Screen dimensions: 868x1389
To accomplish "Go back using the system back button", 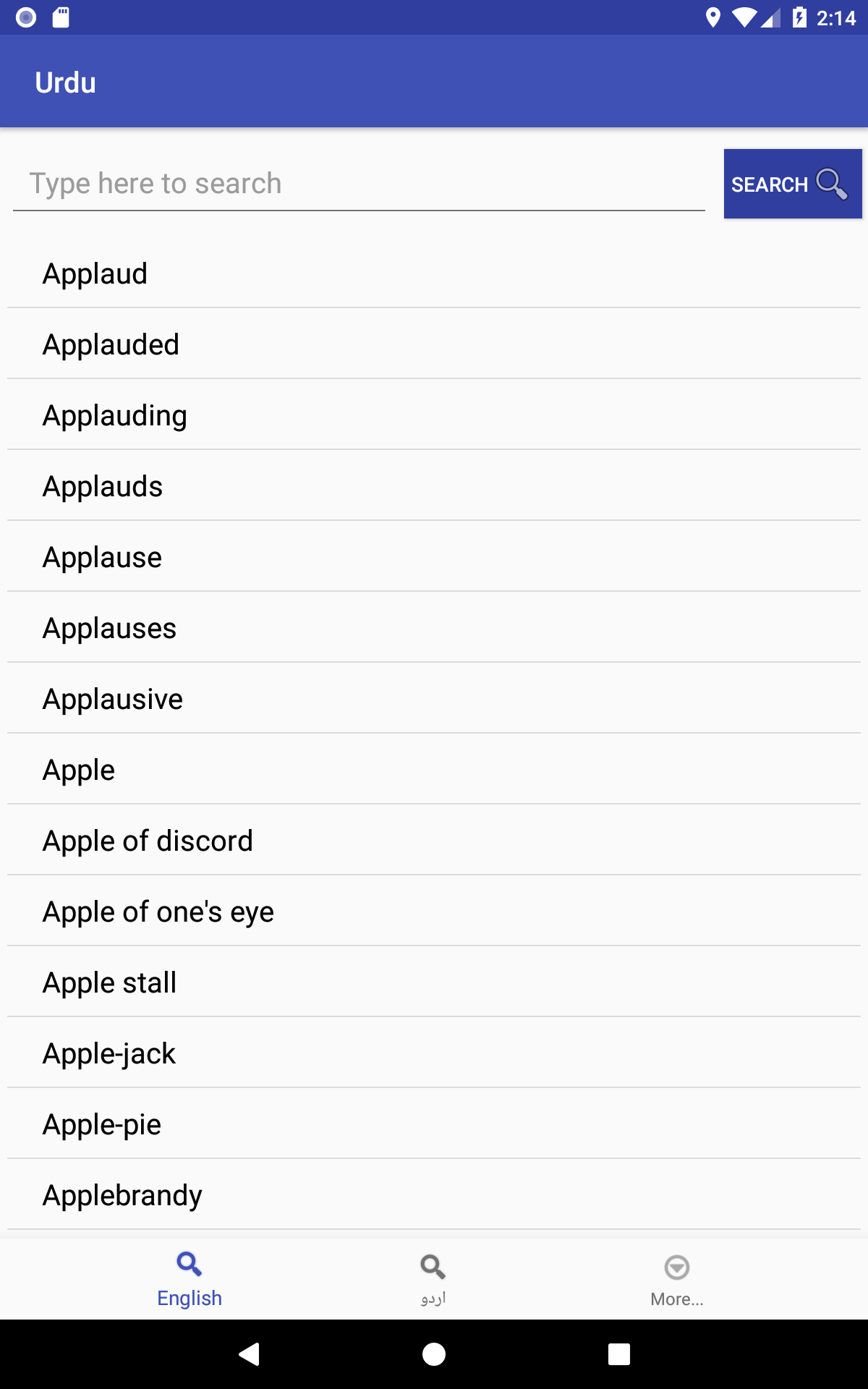I will 250,1354.
